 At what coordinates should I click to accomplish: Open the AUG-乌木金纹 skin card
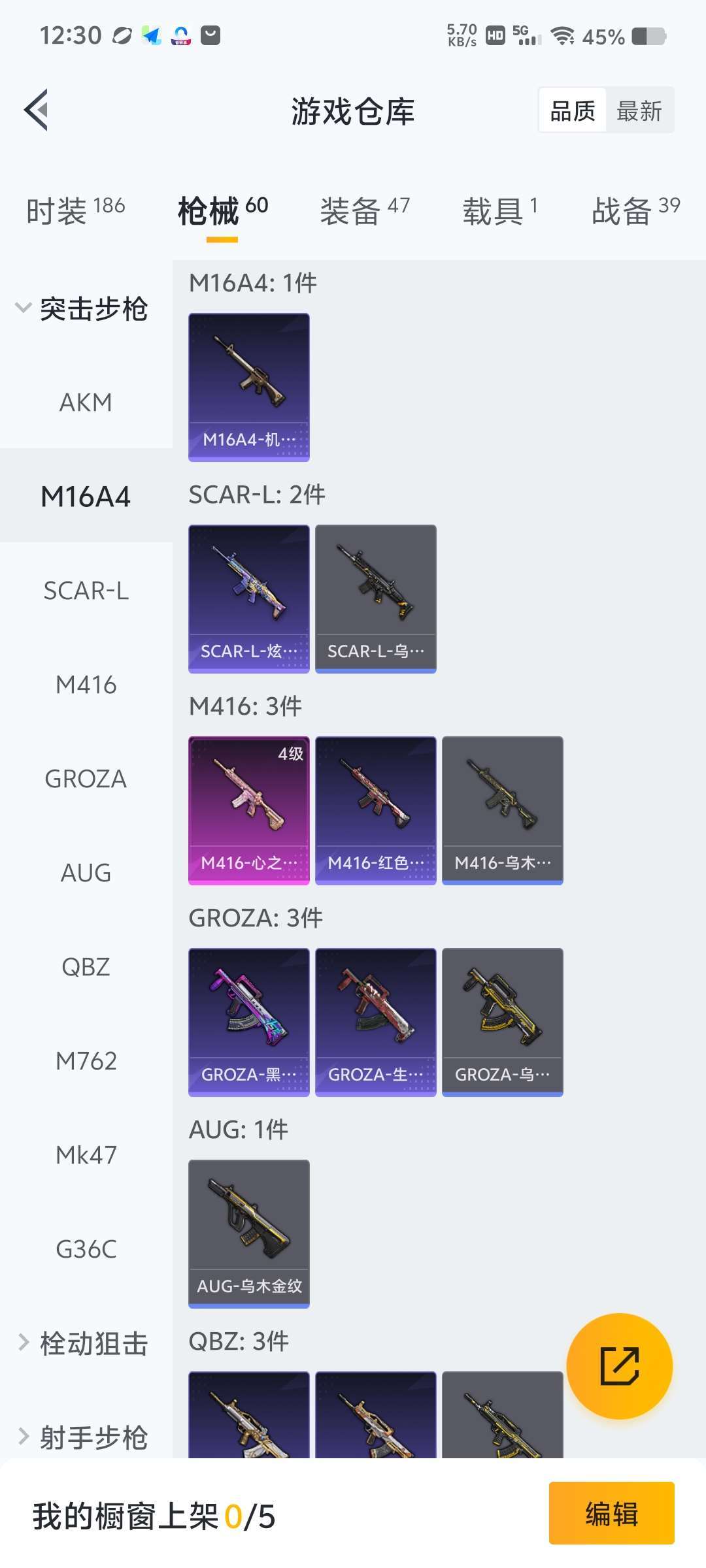click(x=248, y=1233)
